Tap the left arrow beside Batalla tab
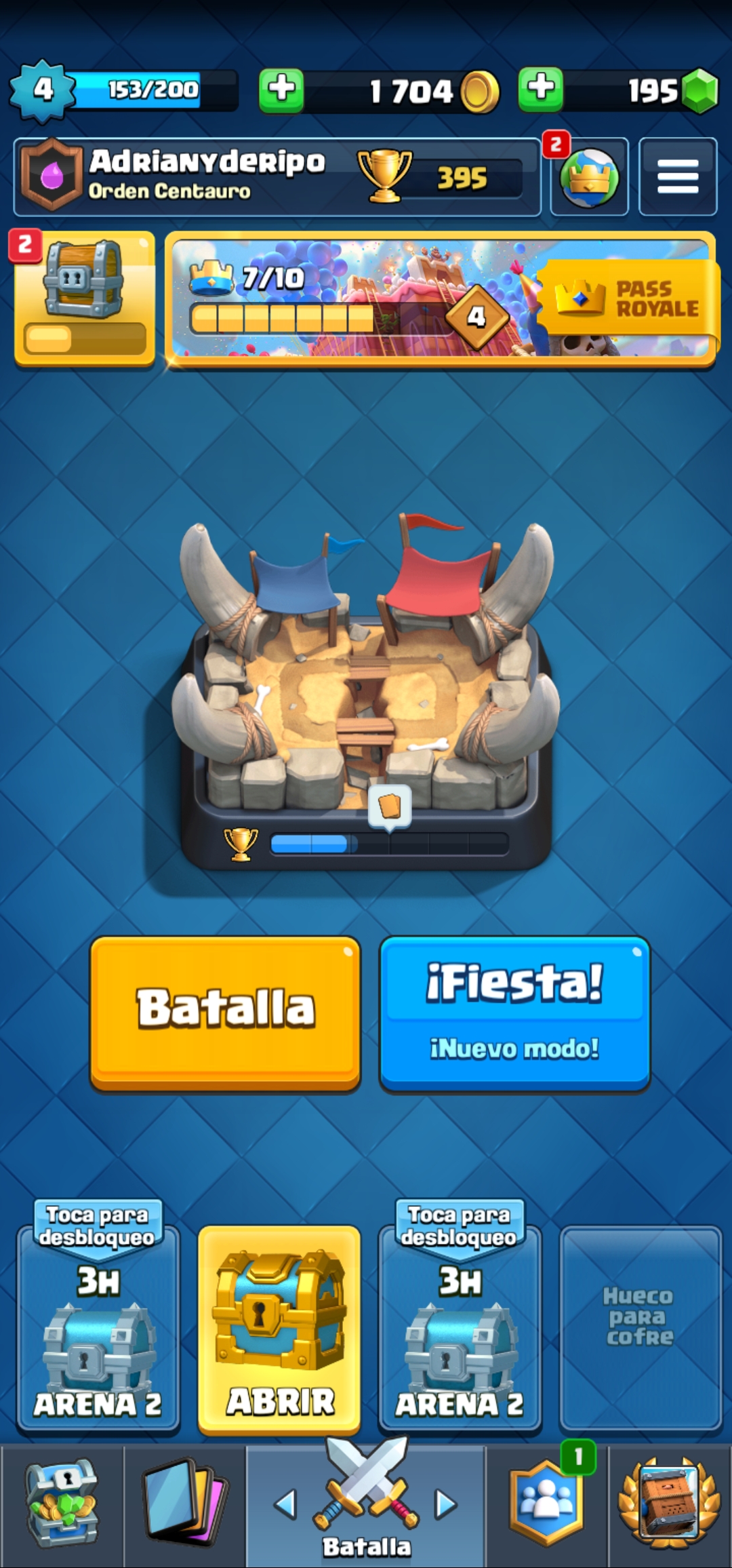 click(x=285, y=1504)
